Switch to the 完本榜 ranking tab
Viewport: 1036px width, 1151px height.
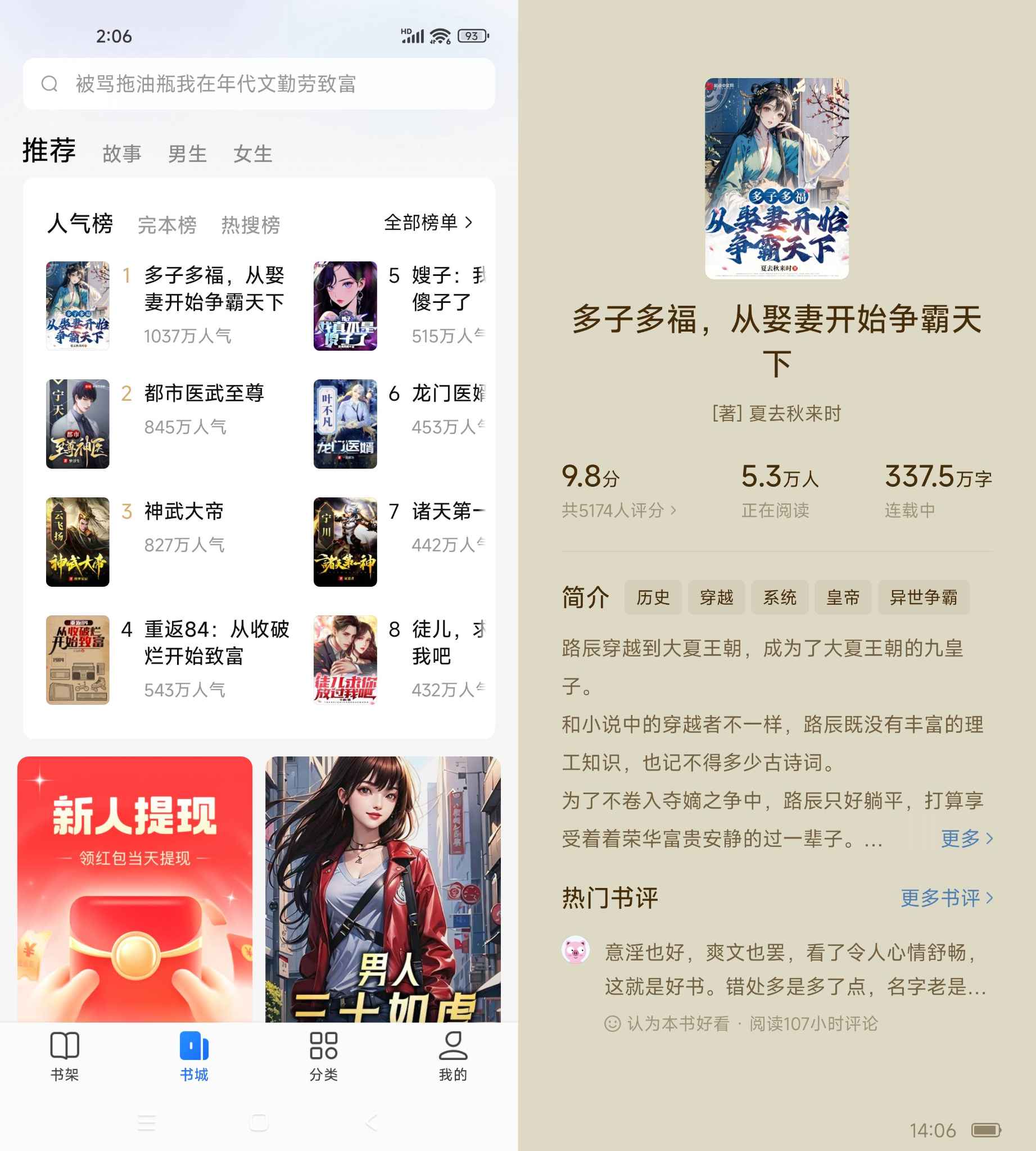(166, 224)
